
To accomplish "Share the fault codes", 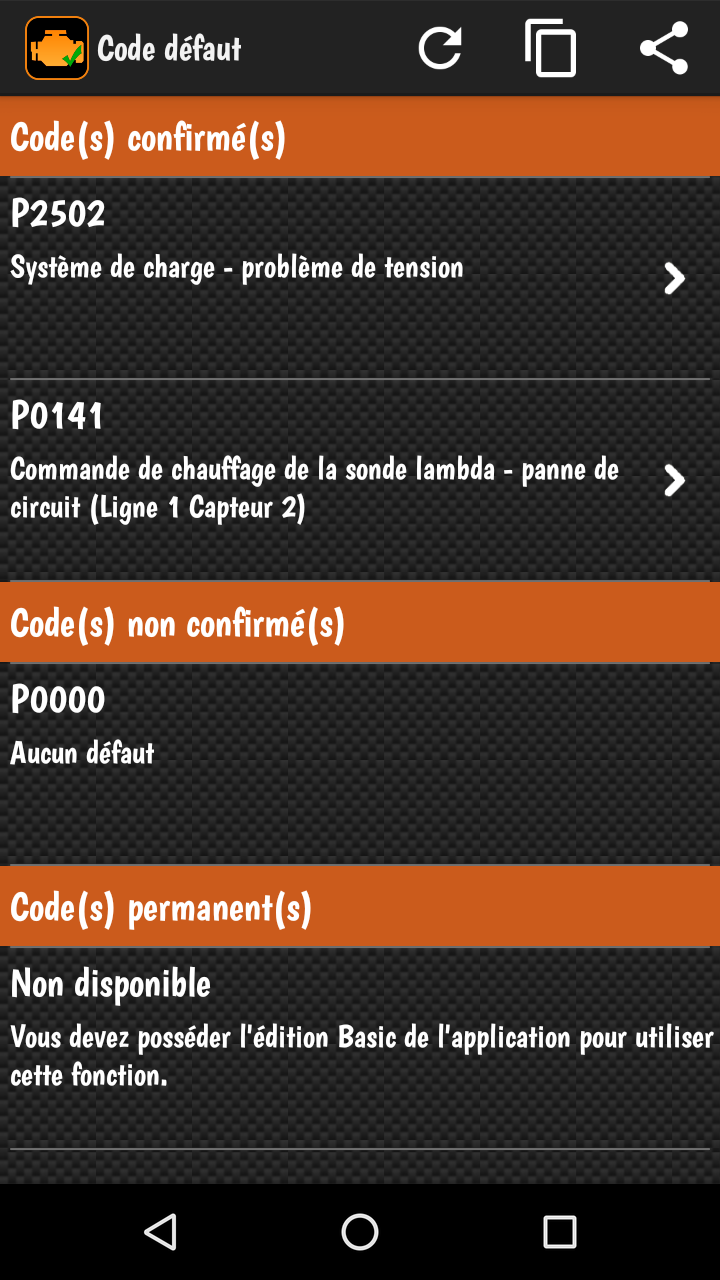I will (664, 48).
